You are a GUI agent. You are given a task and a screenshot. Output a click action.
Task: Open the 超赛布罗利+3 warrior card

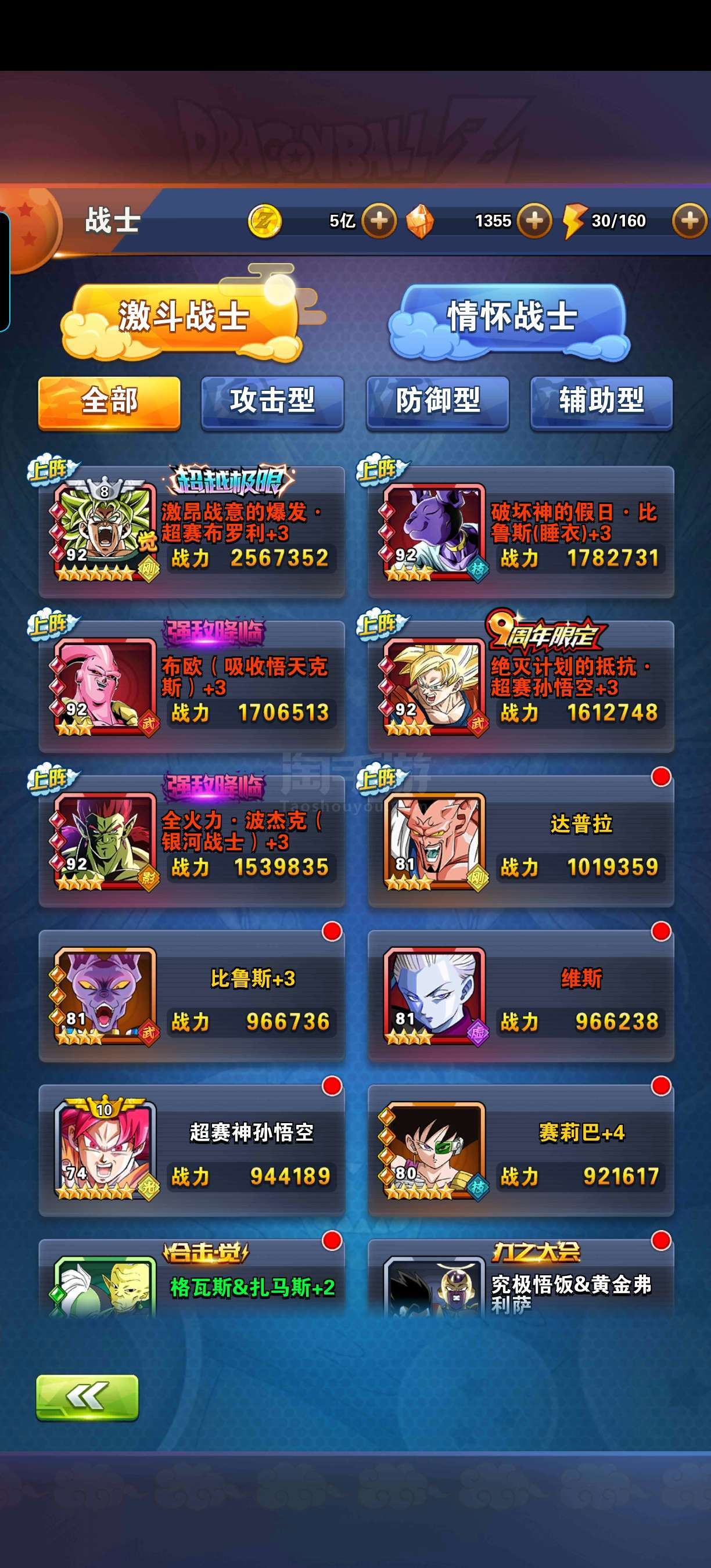[192, 531]
